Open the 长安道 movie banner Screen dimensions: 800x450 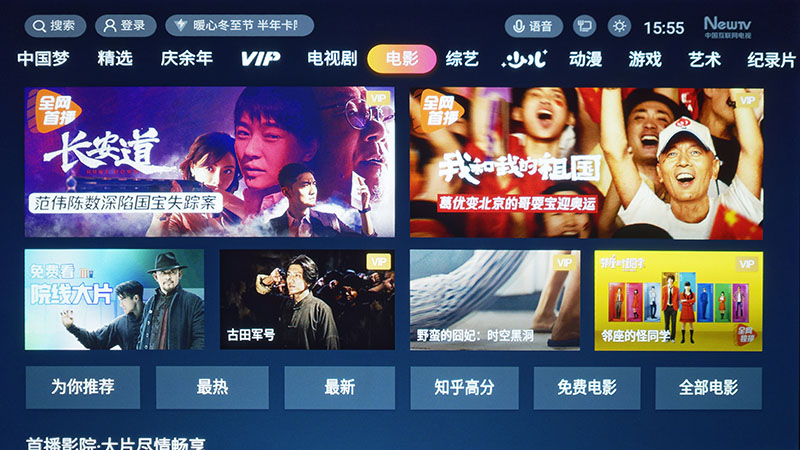coord(210,162)
